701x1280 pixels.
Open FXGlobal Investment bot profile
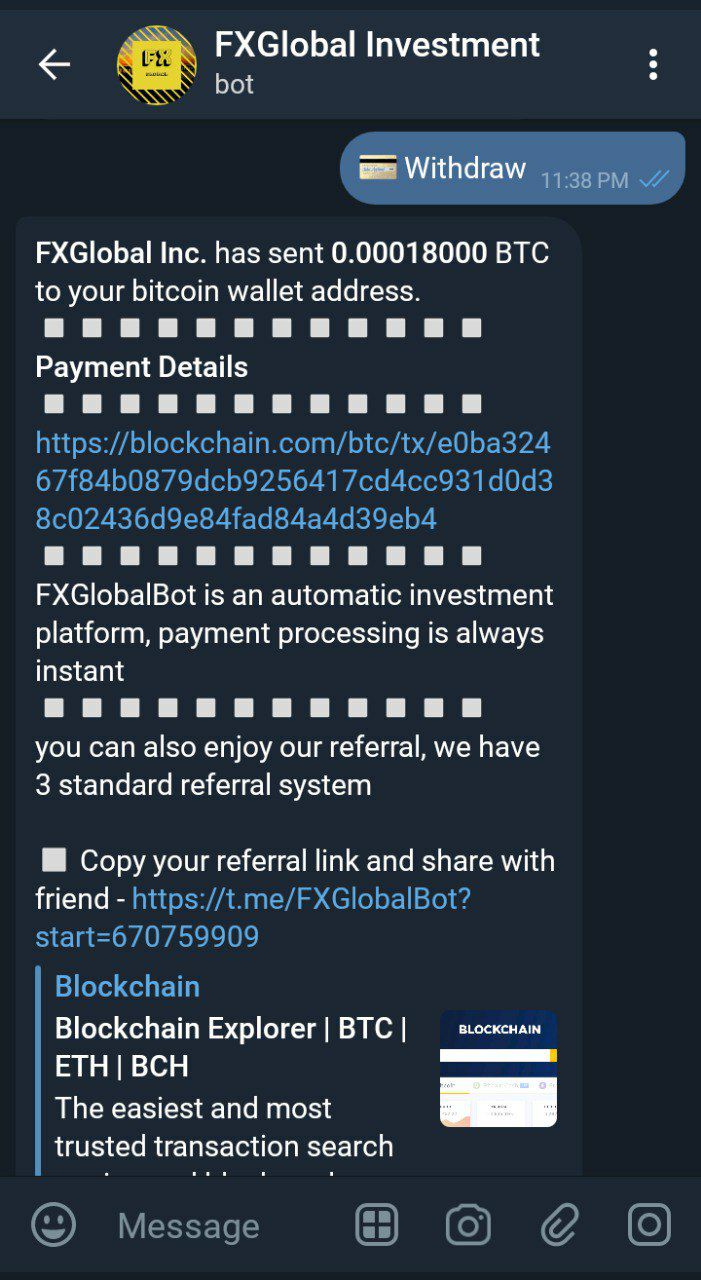click(376, 63)
